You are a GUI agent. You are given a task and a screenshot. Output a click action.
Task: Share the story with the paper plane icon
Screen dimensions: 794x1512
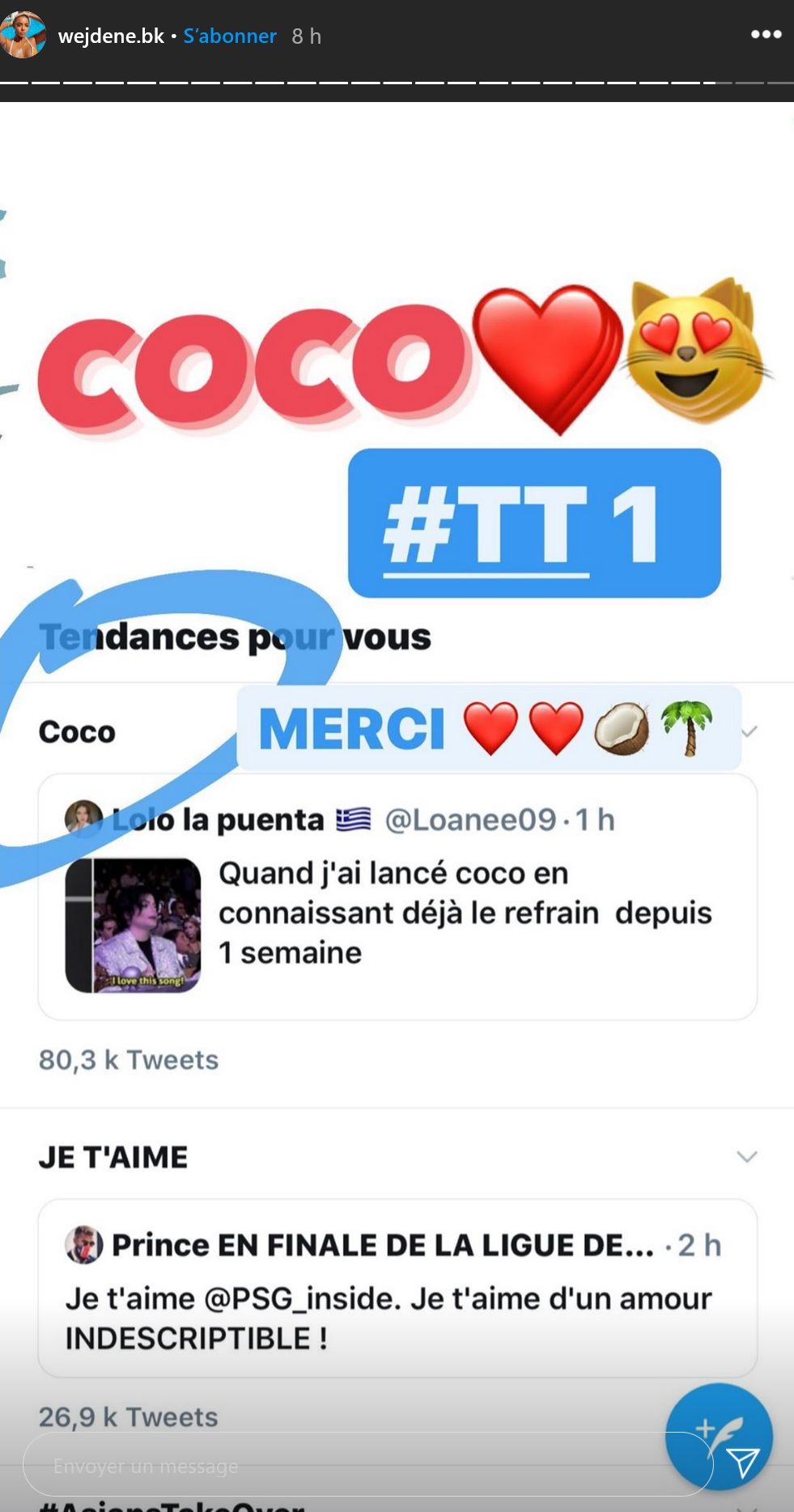[x=742, y=1463]
